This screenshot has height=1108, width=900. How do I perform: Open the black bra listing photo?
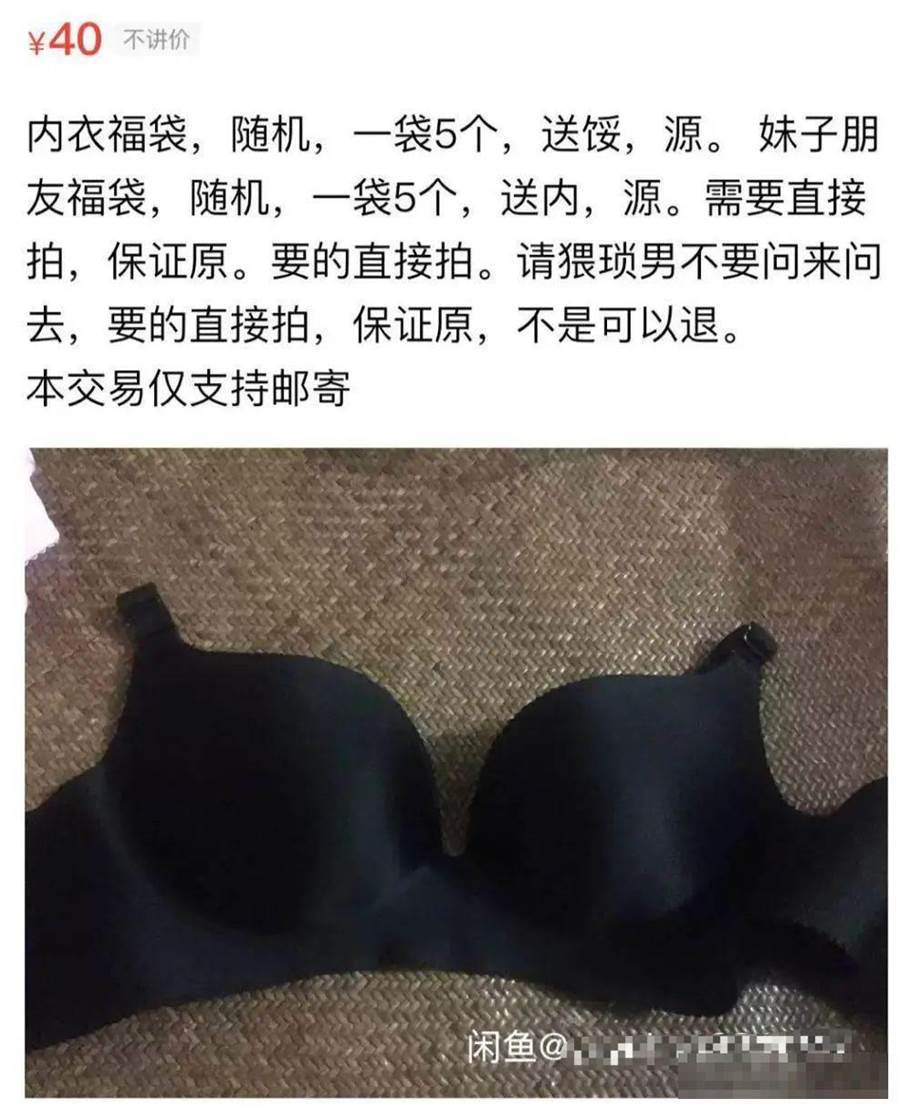(x=455, y=770)
